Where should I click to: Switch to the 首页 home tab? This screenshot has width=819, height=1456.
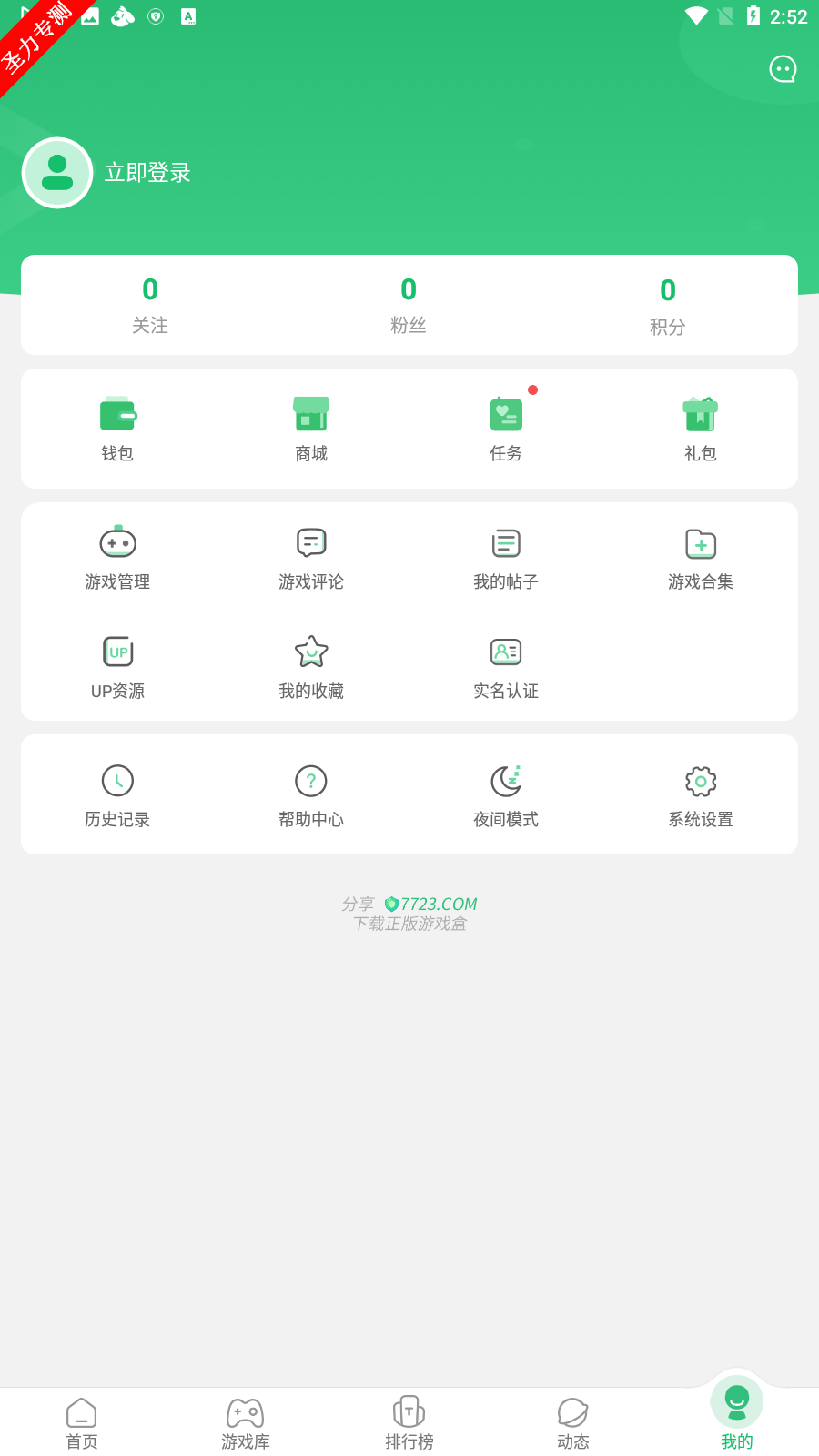(82, 1423)
